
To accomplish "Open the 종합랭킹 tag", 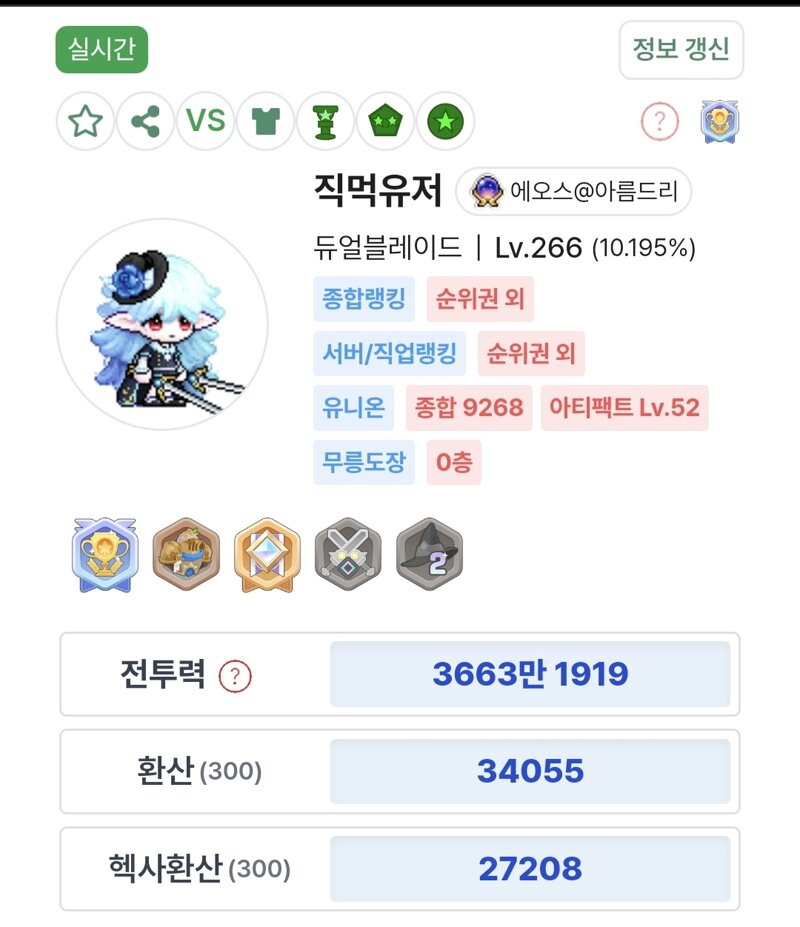I will point(363,299).
